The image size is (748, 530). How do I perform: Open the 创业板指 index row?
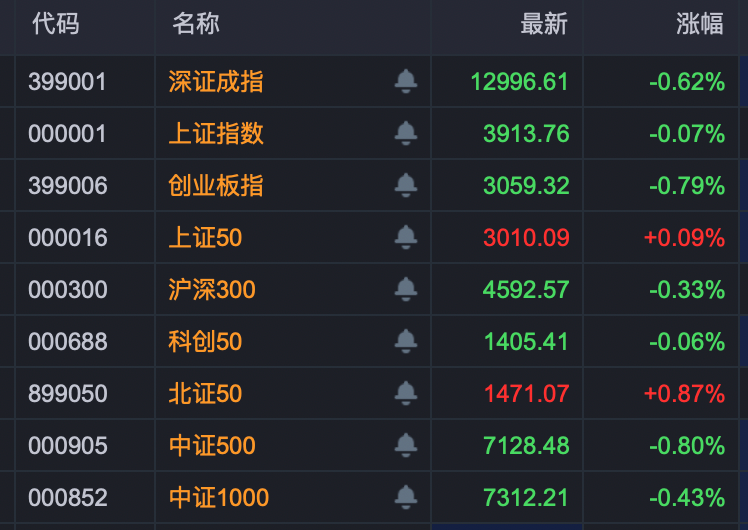tap(216, 186)
